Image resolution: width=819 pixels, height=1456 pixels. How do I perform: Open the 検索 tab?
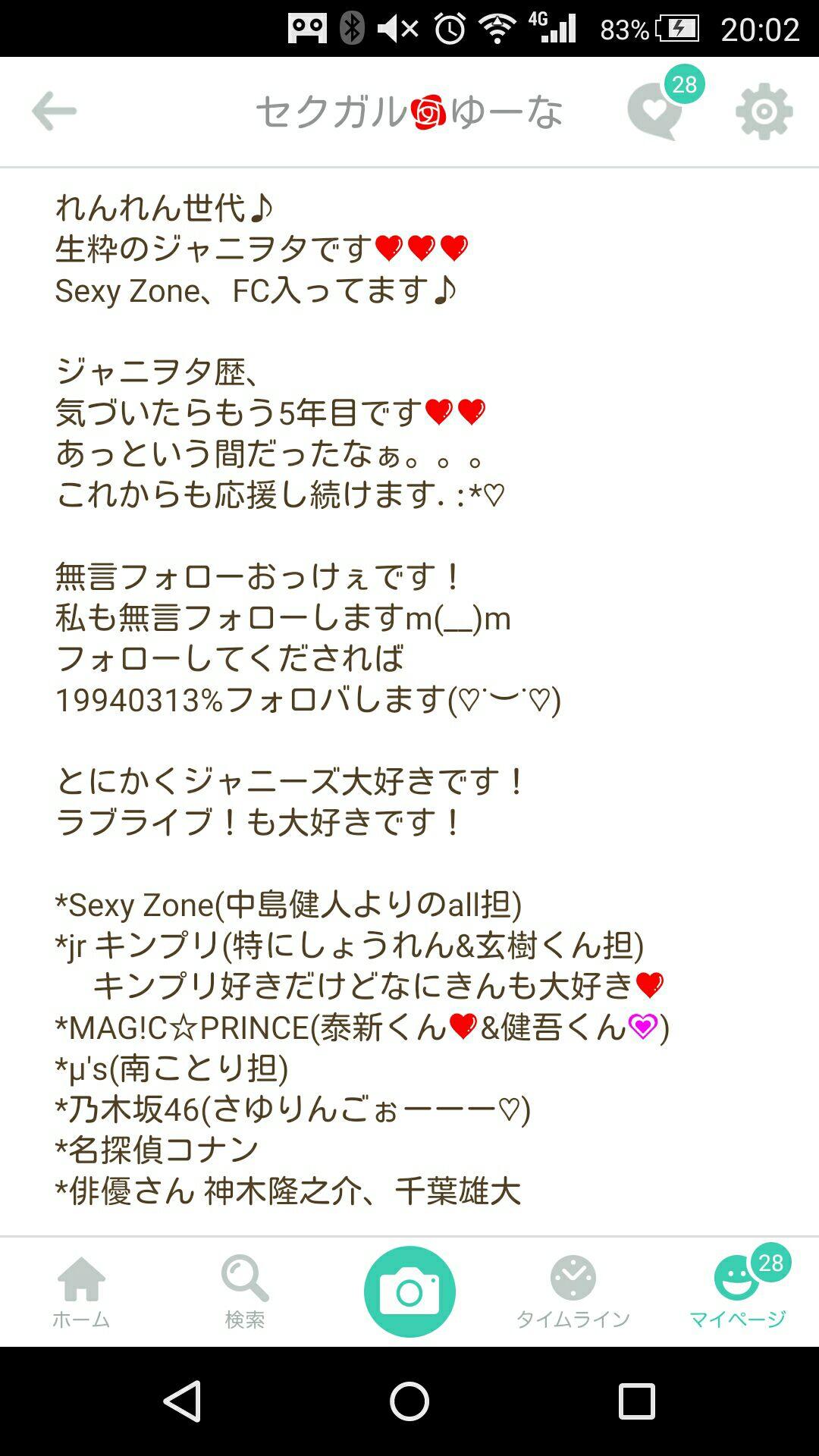[x=244, y=1291]
